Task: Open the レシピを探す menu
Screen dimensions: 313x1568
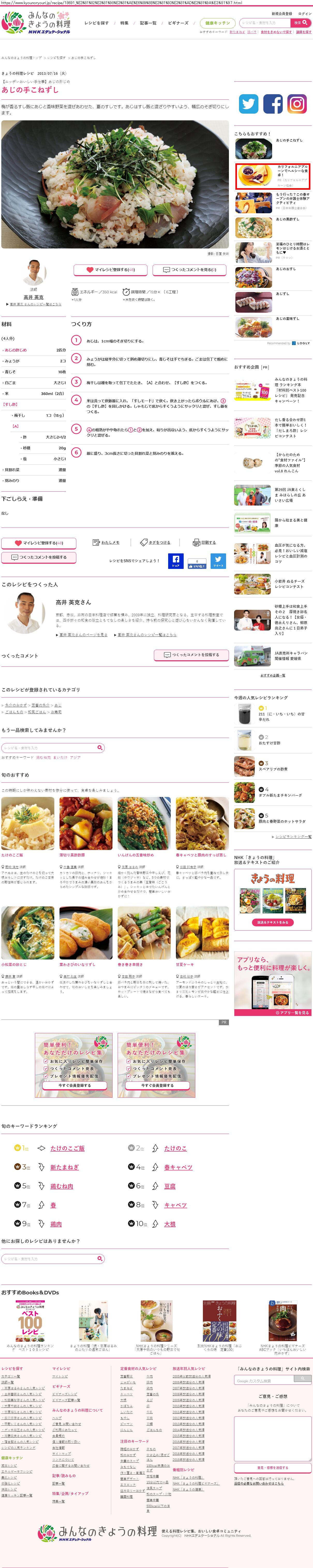Action: tap(96, 23)
